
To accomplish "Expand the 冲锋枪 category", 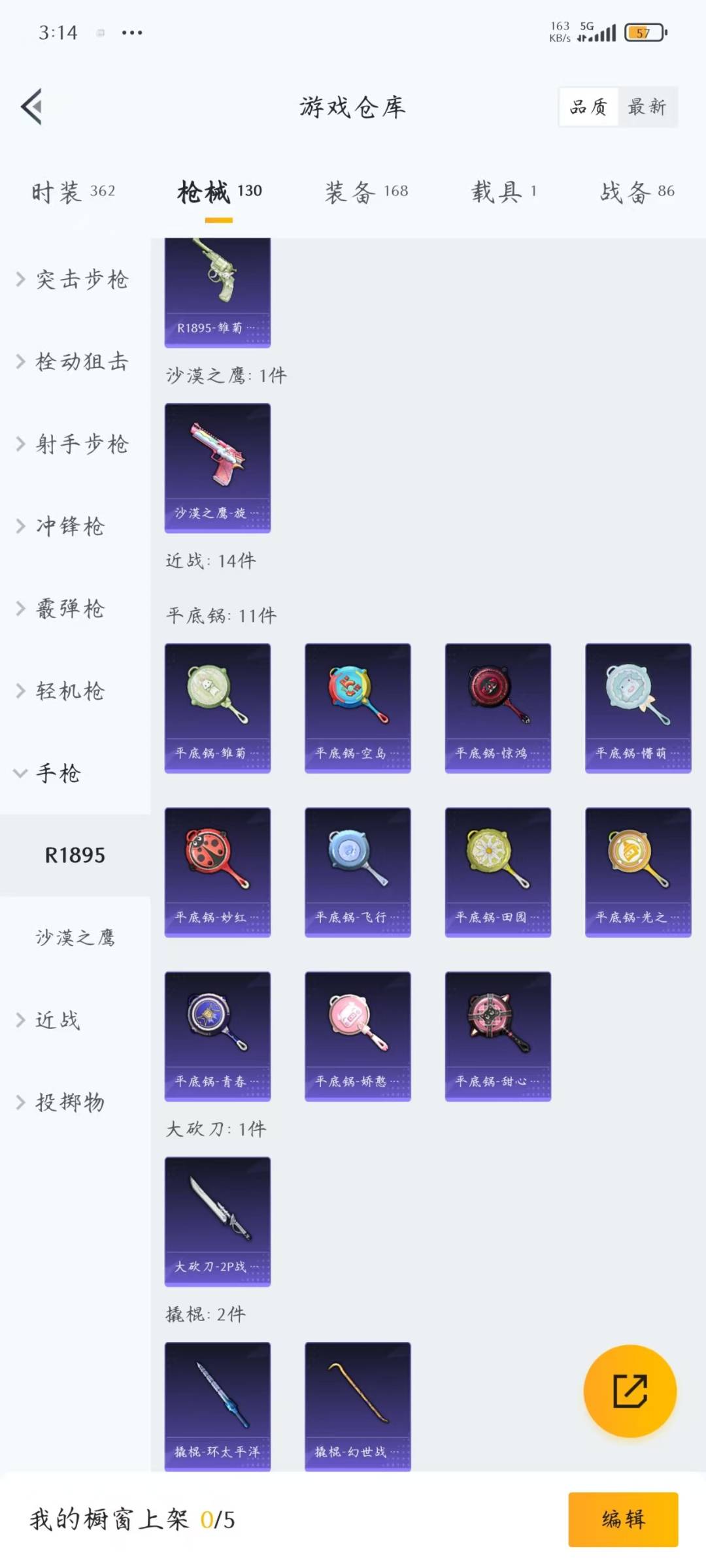I will (x=62, y=527).
